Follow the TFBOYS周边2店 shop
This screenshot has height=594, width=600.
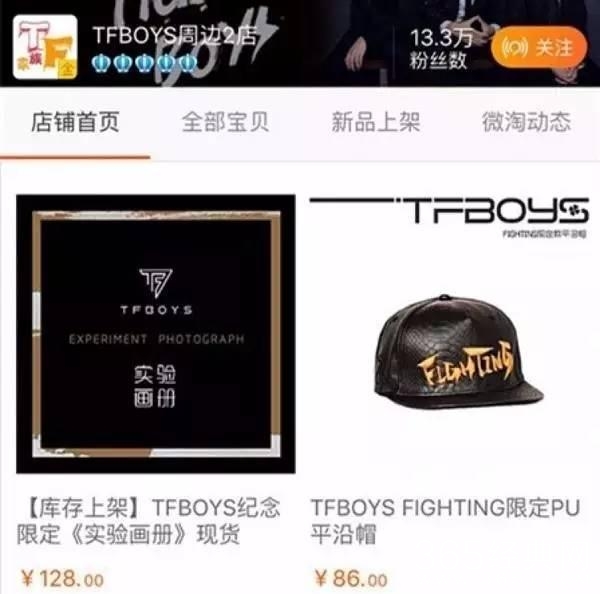(537, 47)
